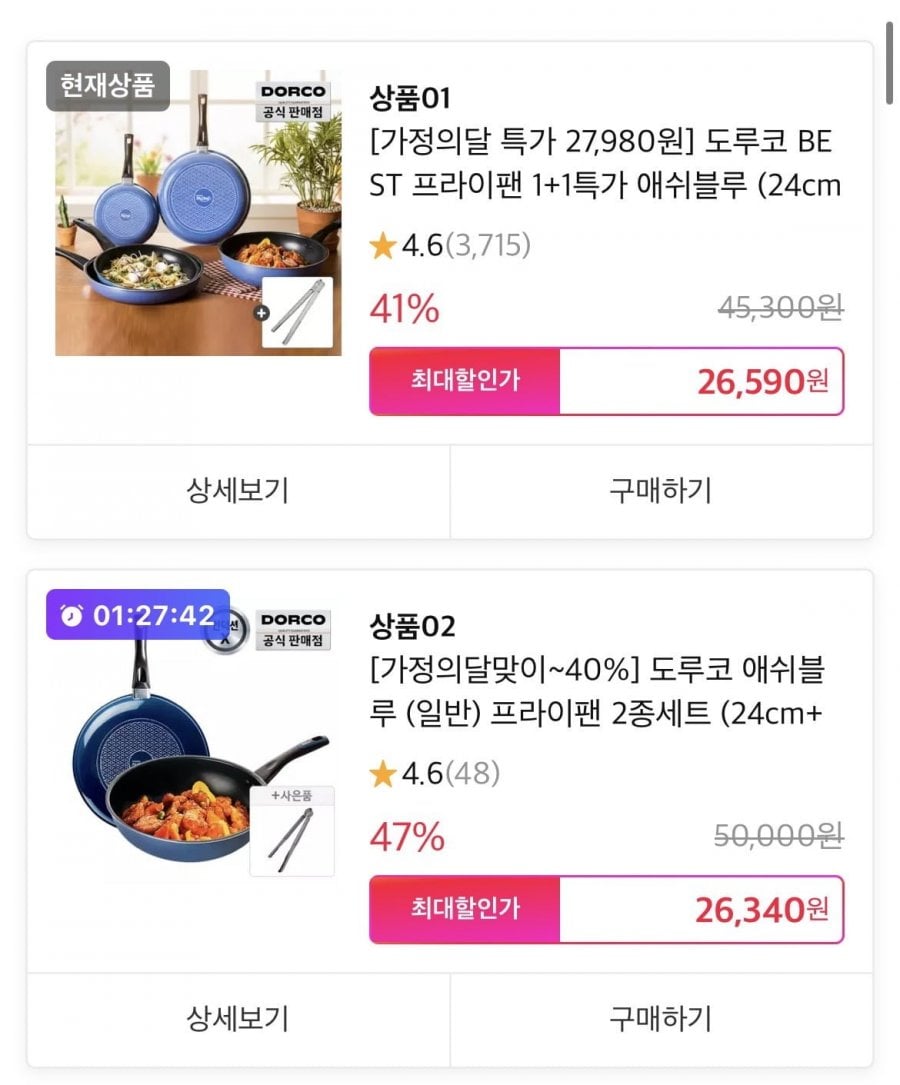900x1085 pixels.
Task: Tap 상세보기 for 상품01
Action: pyautogui.click(x=238, y=491)
